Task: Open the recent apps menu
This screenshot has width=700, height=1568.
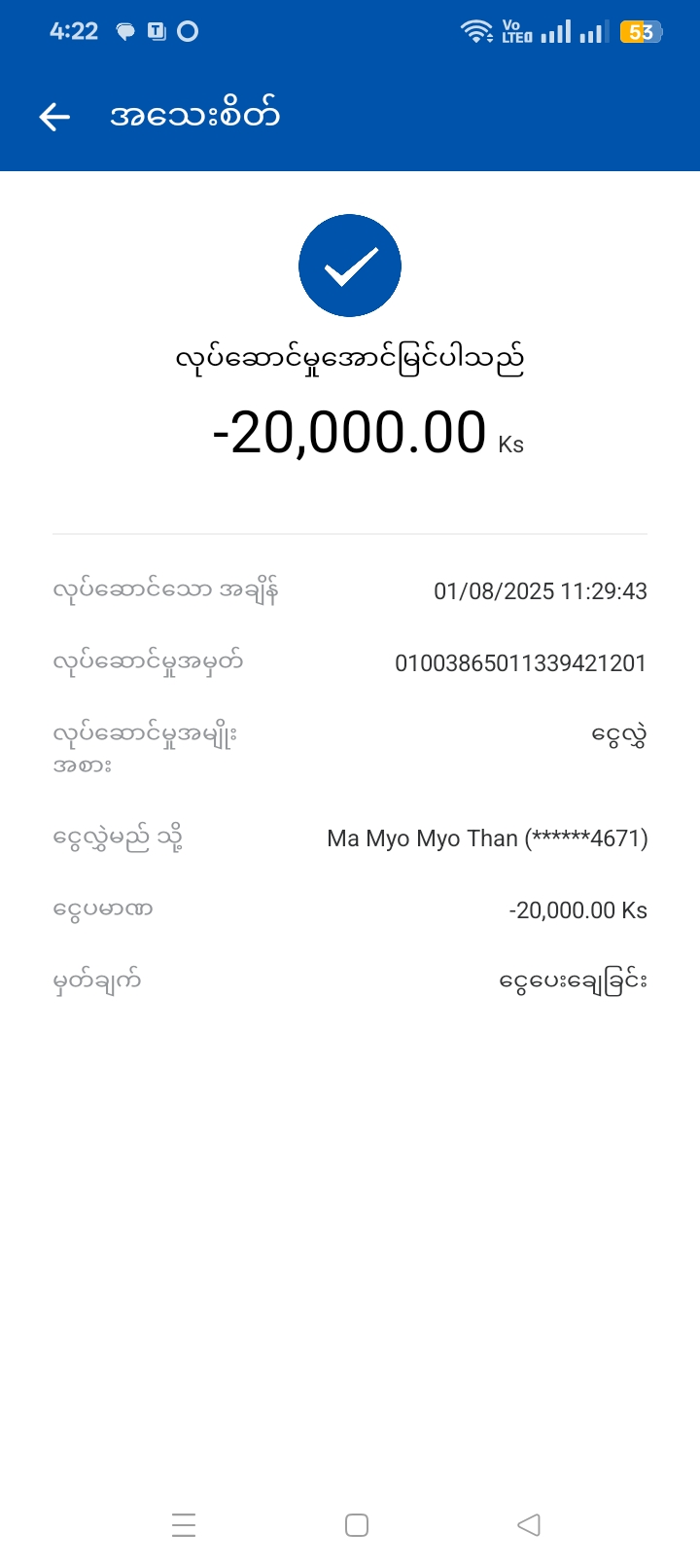Action: [x=184, y=1524]
